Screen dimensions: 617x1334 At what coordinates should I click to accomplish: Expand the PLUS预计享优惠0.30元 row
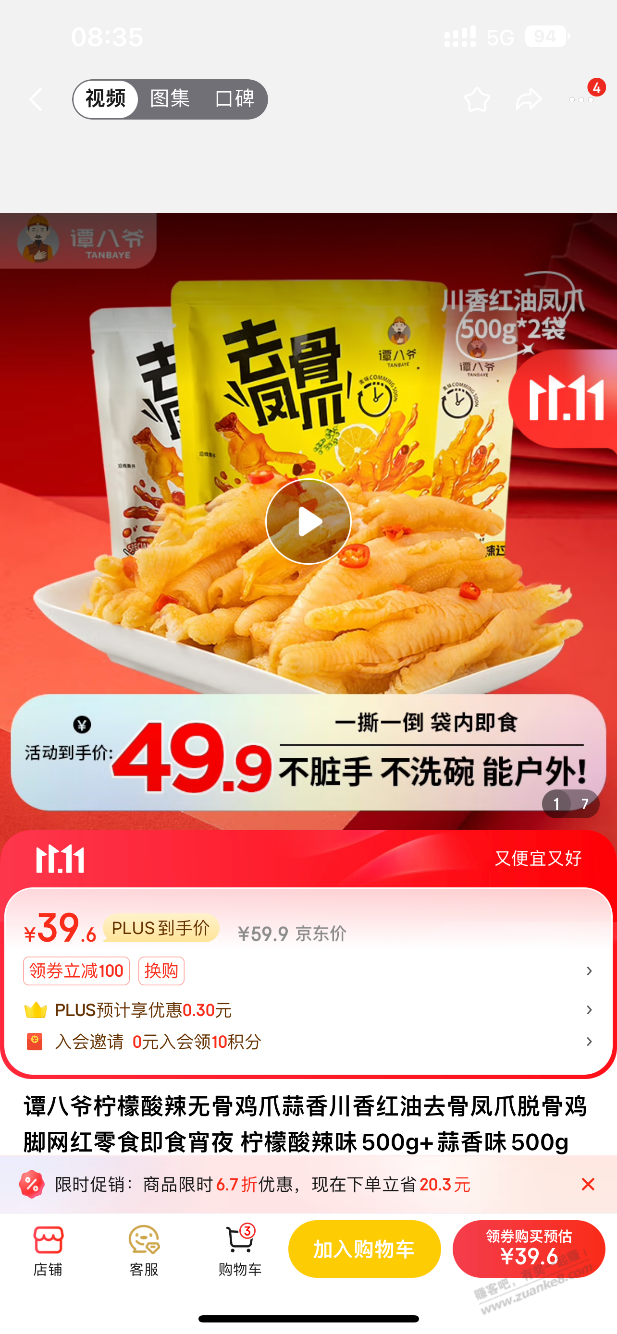[x=308, y=1010]
